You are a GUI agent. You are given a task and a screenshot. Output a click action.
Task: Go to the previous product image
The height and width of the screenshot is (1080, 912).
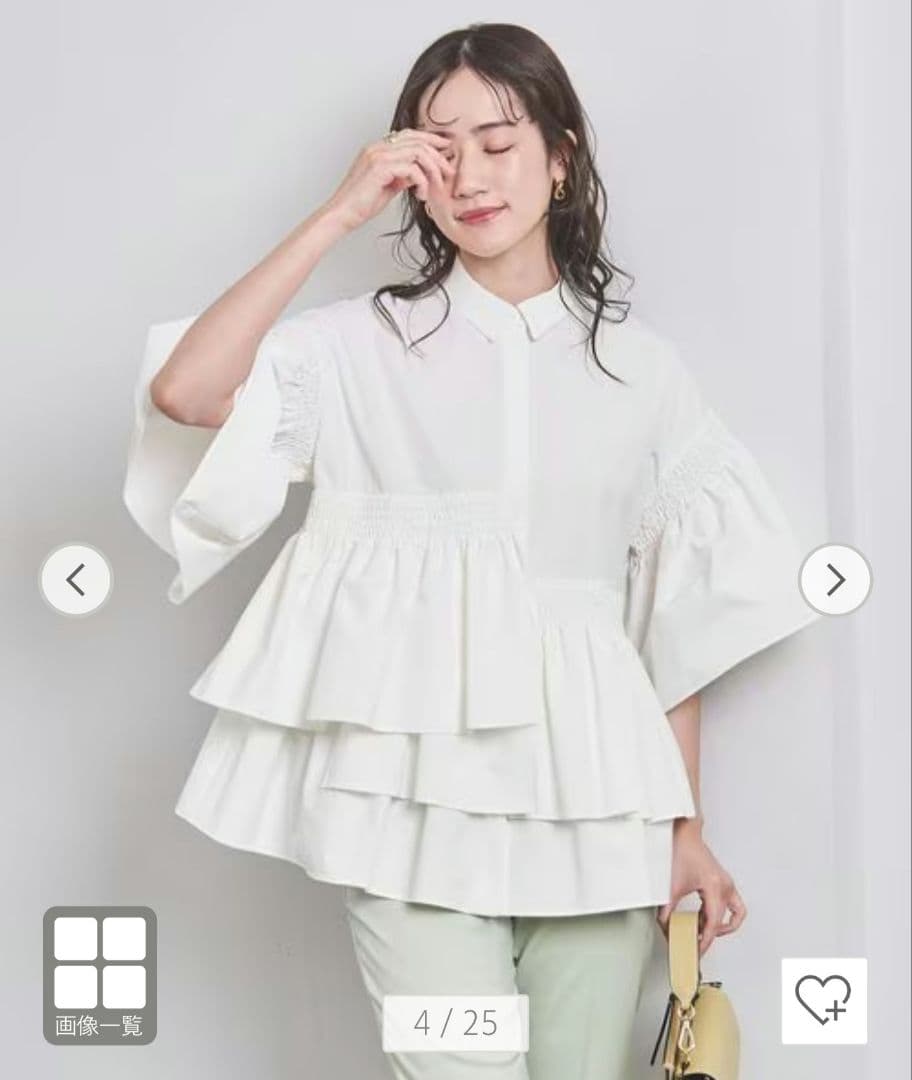pos(76,579)
